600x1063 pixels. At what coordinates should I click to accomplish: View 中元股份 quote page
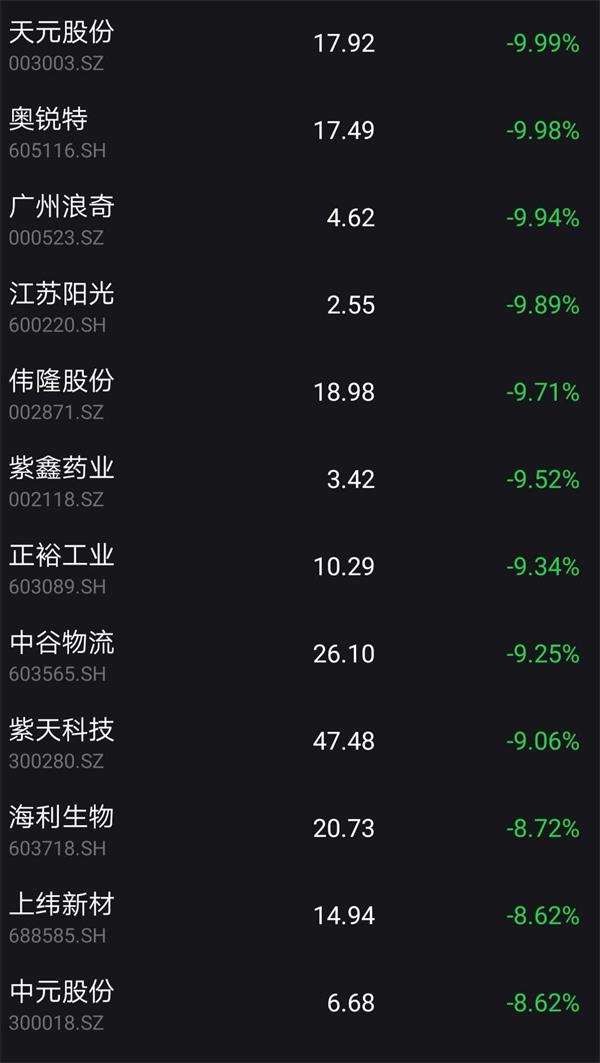[300, 1003]
